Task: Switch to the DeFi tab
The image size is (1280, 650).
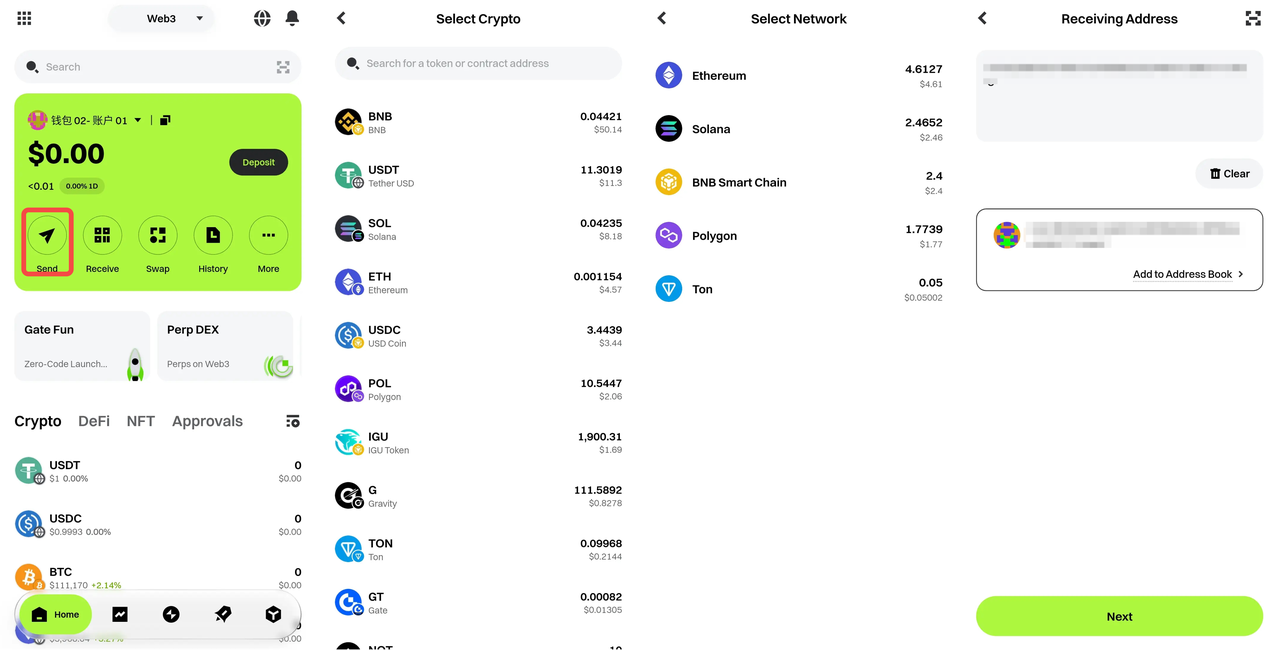Action: point(94,421)
